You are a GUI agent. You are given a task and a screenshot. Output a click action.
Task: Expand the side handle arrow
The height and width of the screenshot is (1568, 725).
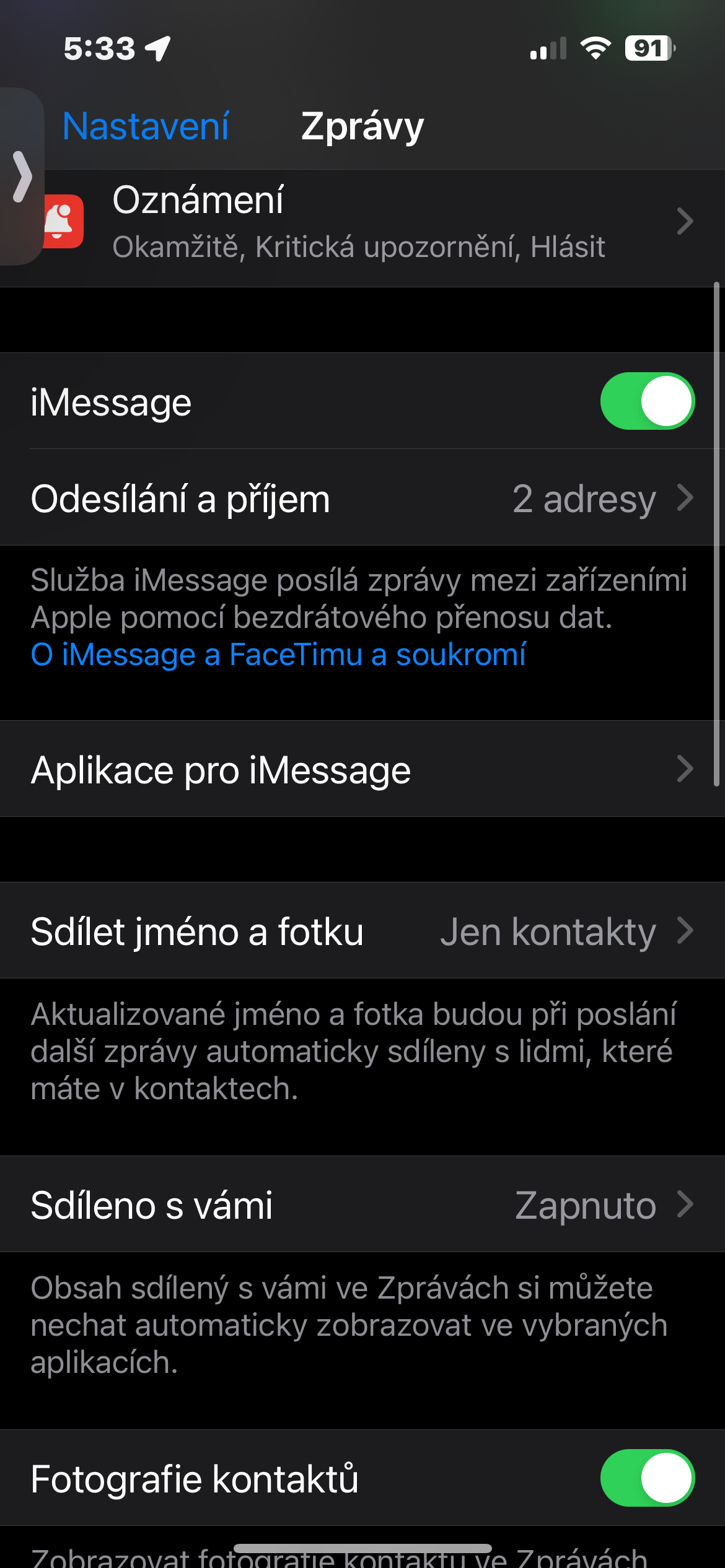coord(22,176)
